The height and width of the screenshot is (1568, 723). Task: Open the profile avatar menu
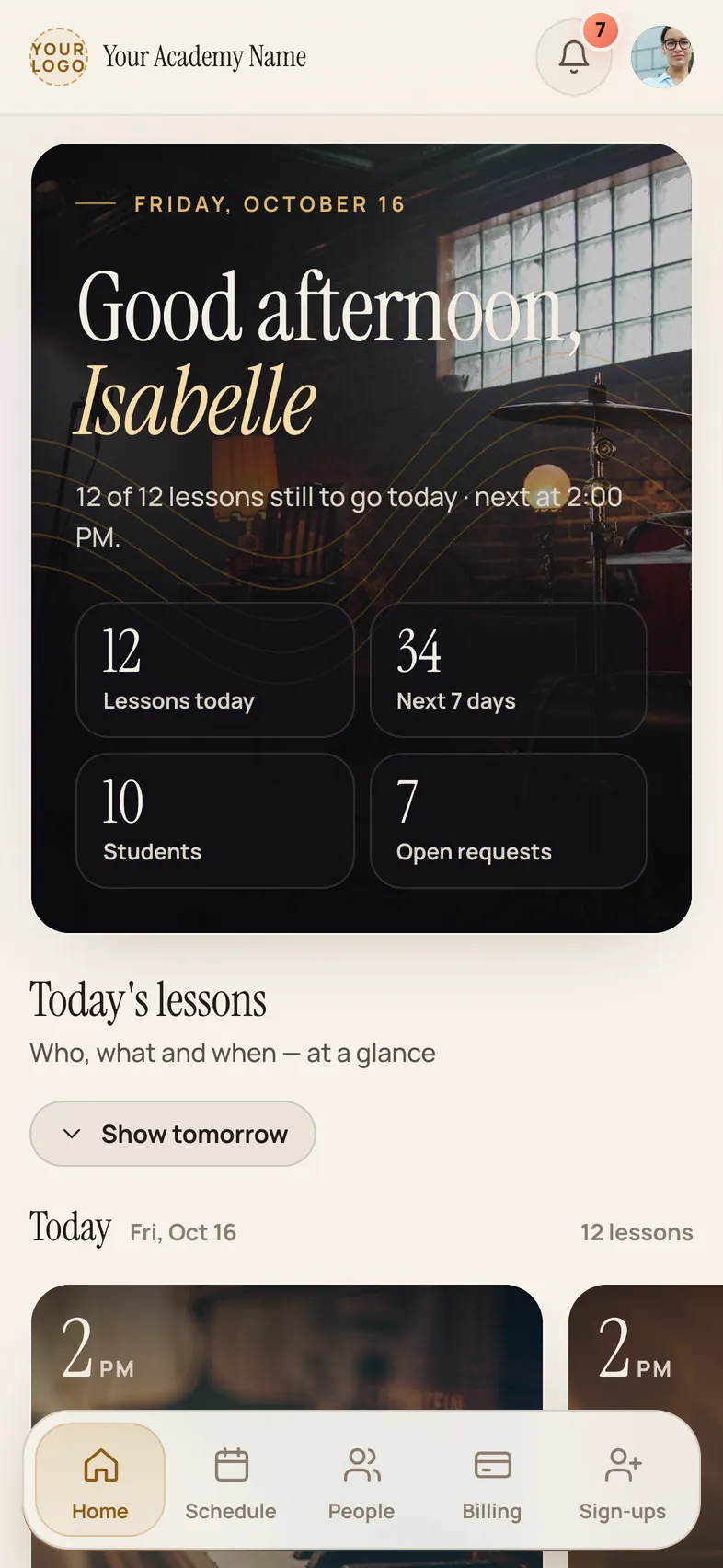[662, 57]
